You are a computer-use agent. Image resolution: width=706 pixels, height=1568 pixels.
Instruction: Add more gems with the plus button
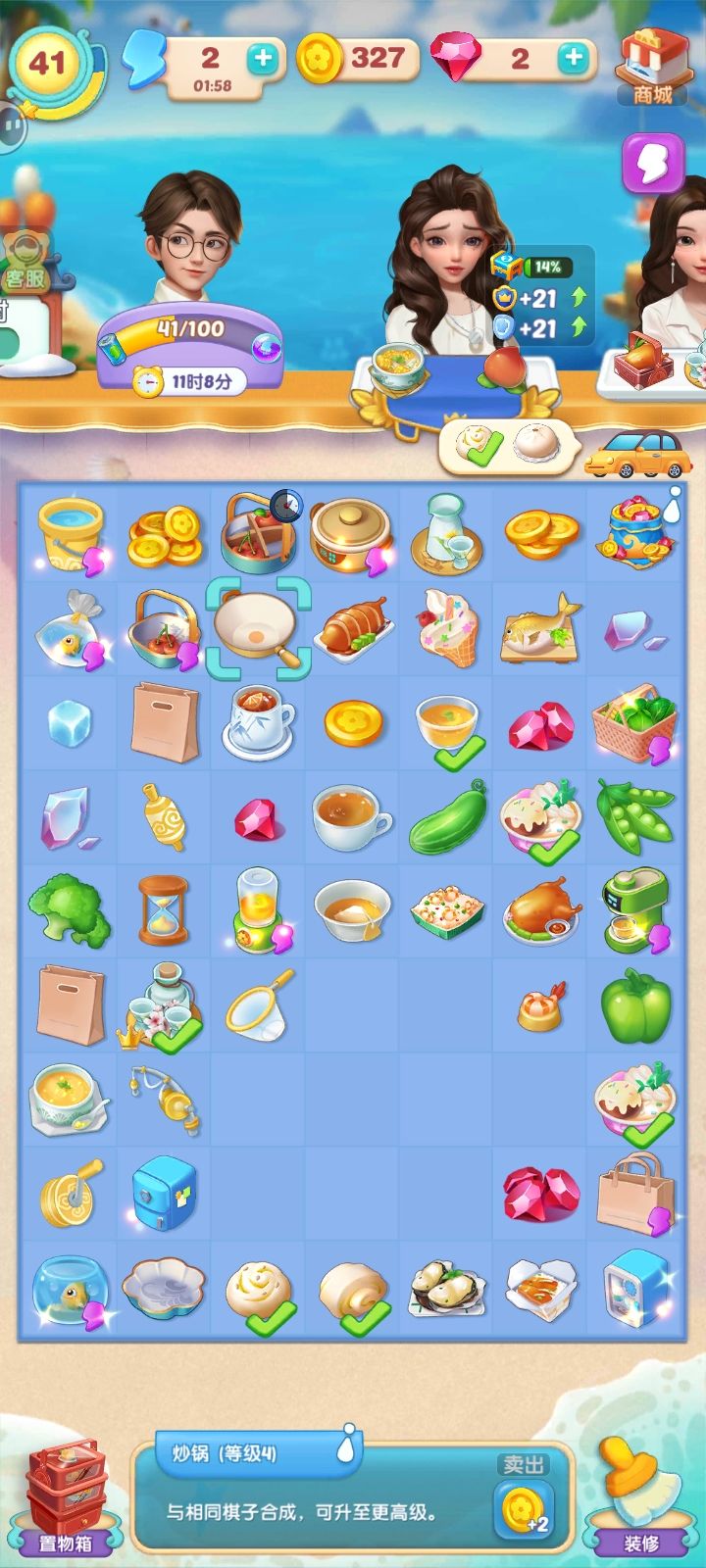[x=574, y=59]
